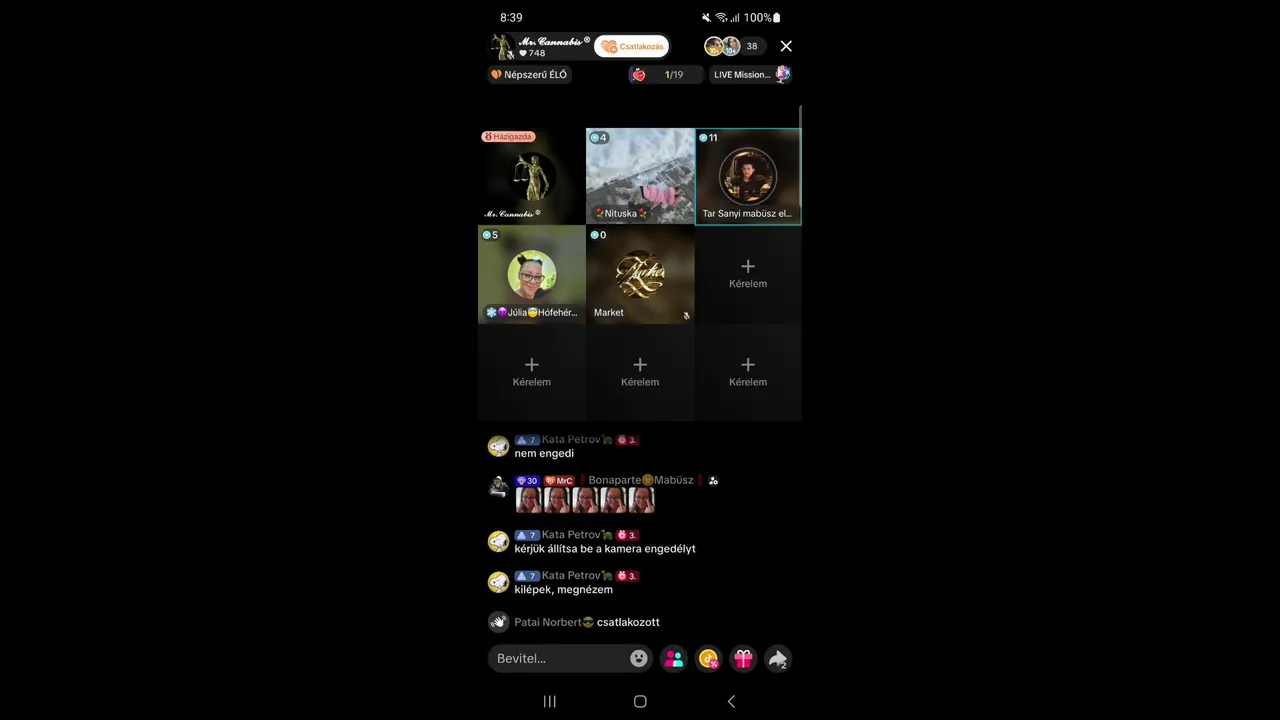Viewport: 1280px width, 720px height.
Task: Open the multi-guest icon next to comment box
Action: tap(674, 658)
